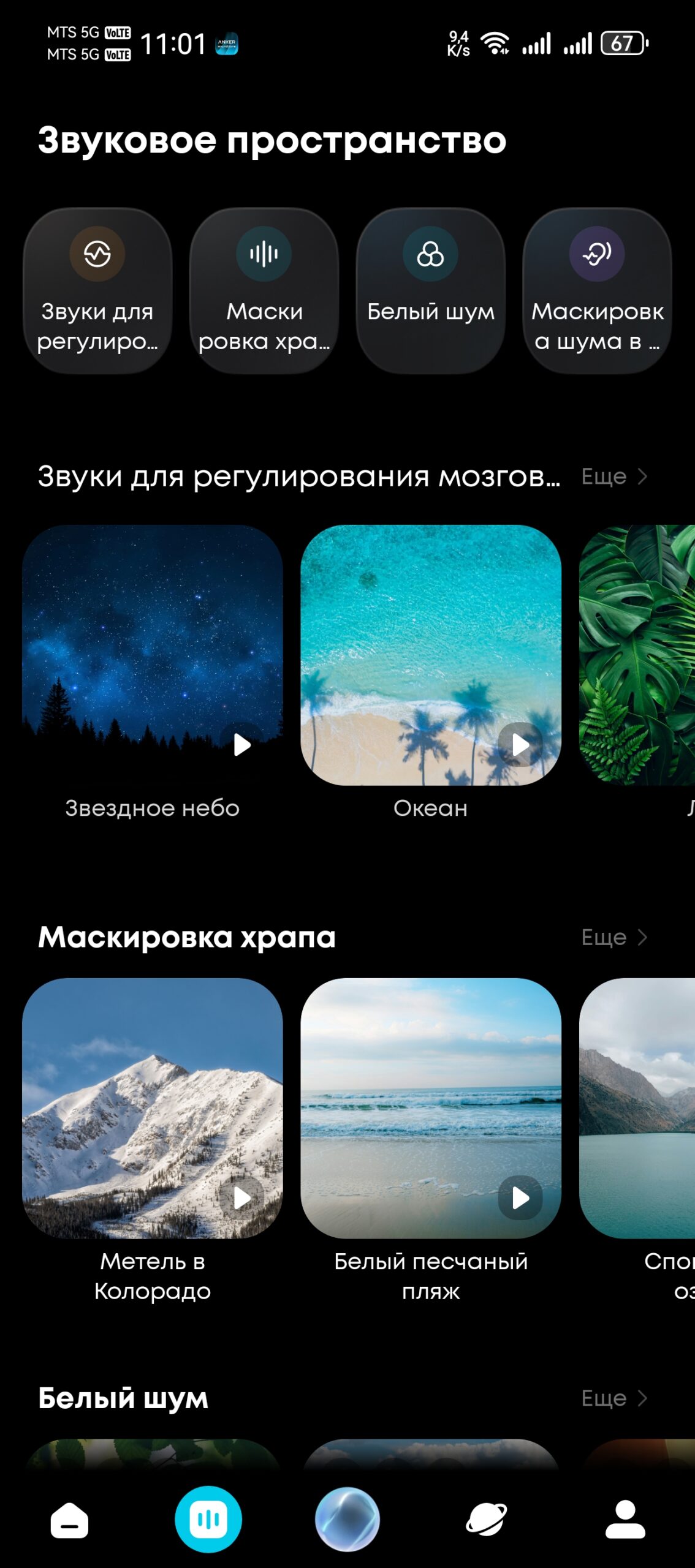Switch to the home tab at the bottom
Screen dimensions: 695x1568
click(69, 1520)
